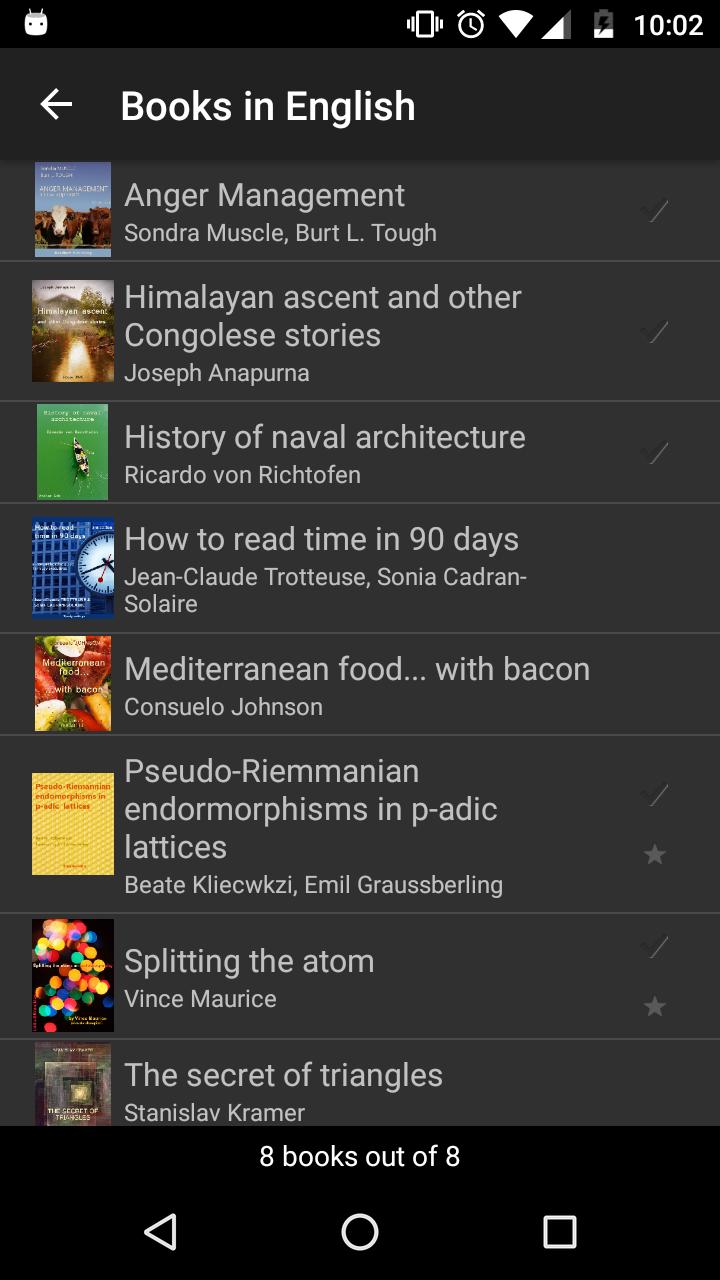Open Pseudo-Riemmanian endormorphisms in p-adic lattices
Viewport: 720px width, 1280px height.
310,809
